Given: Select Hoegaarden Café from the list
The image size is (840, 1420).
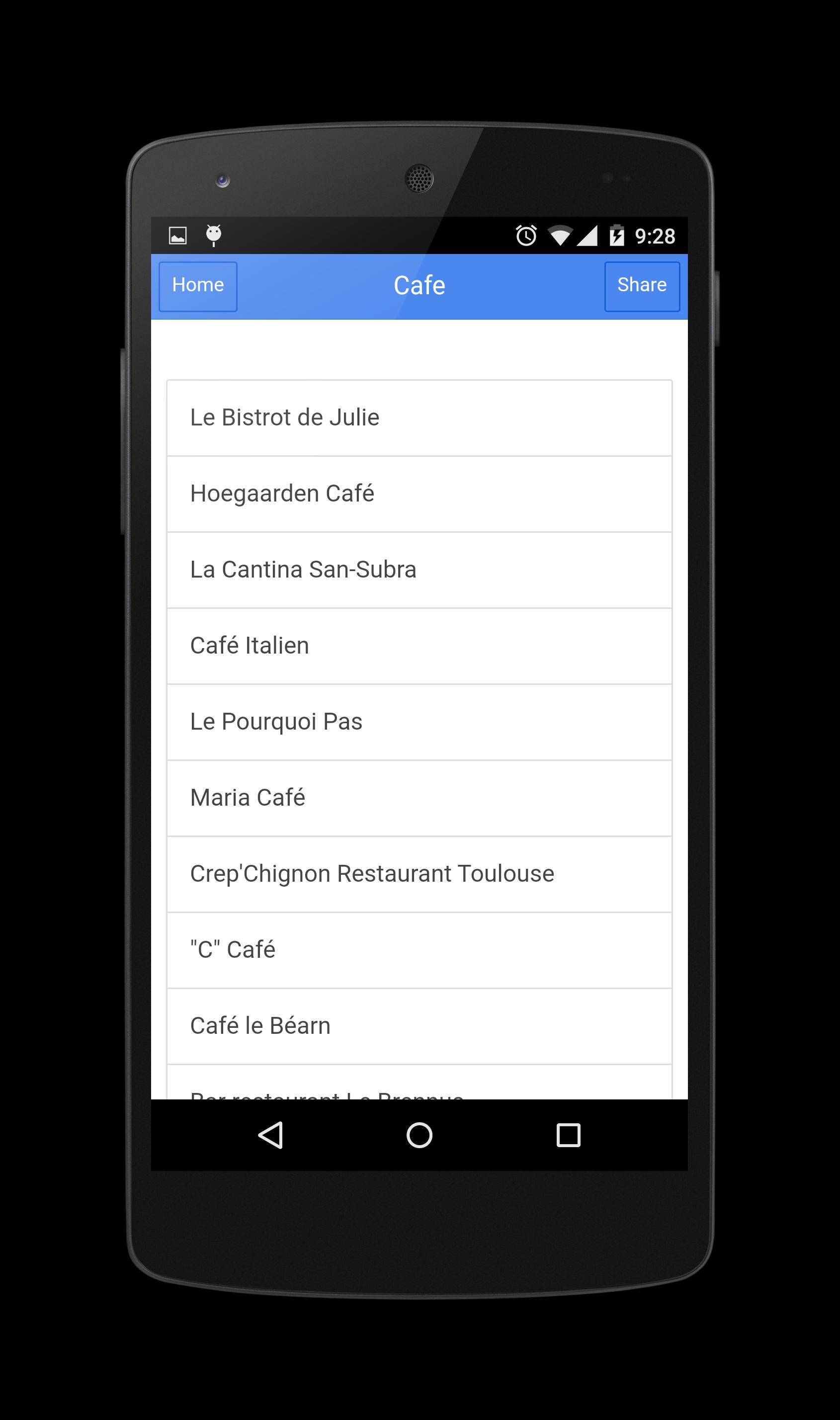Looking at the screenshot, I should (x=419, y=494).
